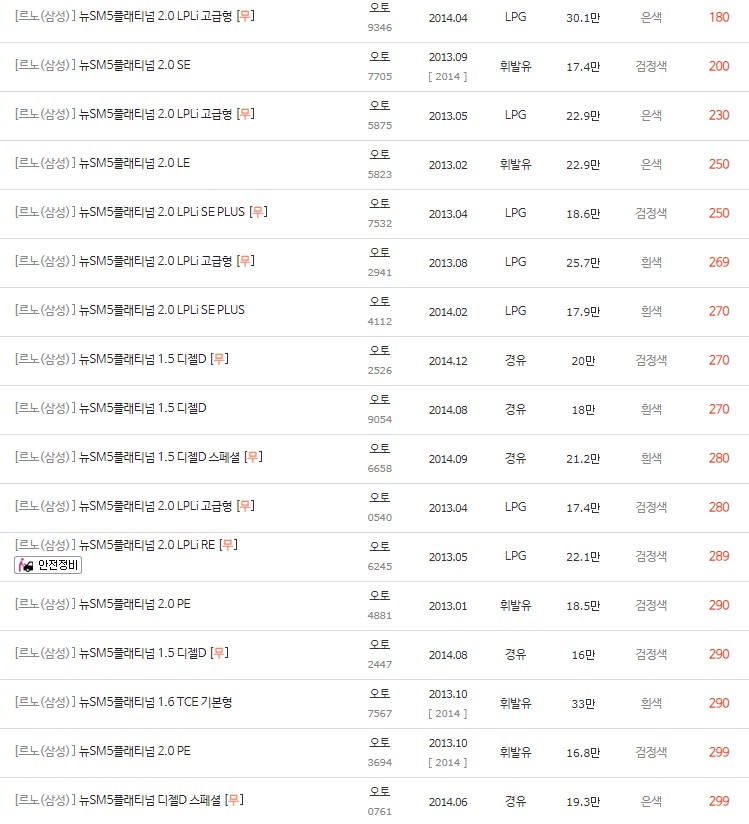Click the year 2013.01 for the 2.0 PE listing
Screen dimensions: 749x824
click(447, 605)
